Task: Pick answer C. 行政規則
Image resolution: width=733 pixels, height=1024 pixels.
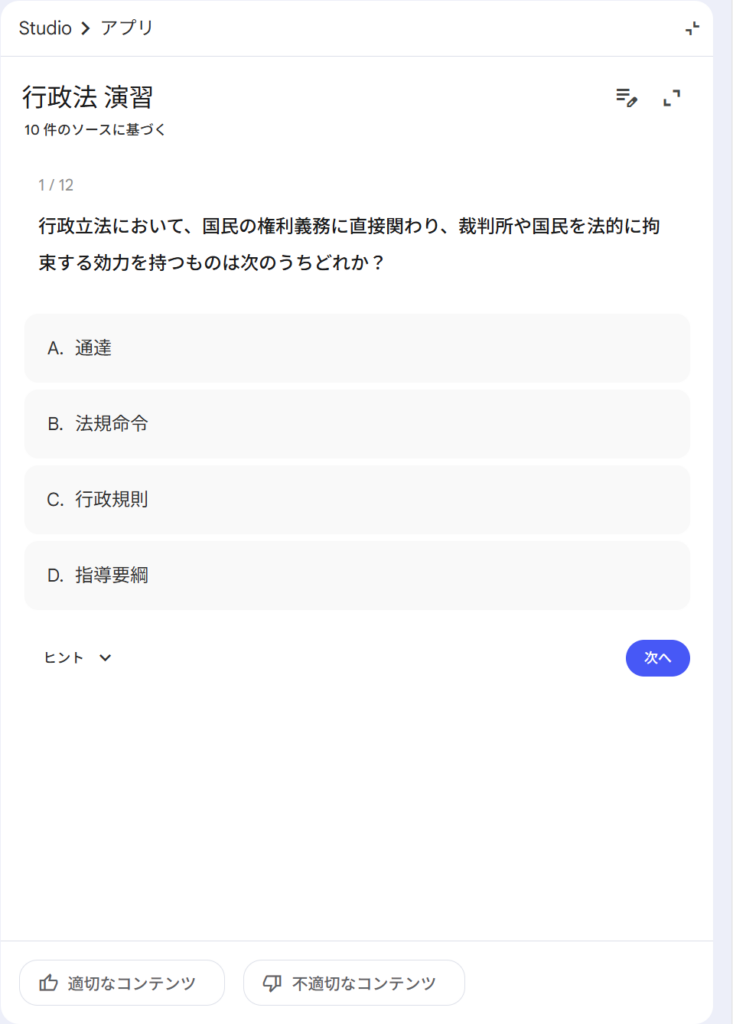Action: pos(357,500)
